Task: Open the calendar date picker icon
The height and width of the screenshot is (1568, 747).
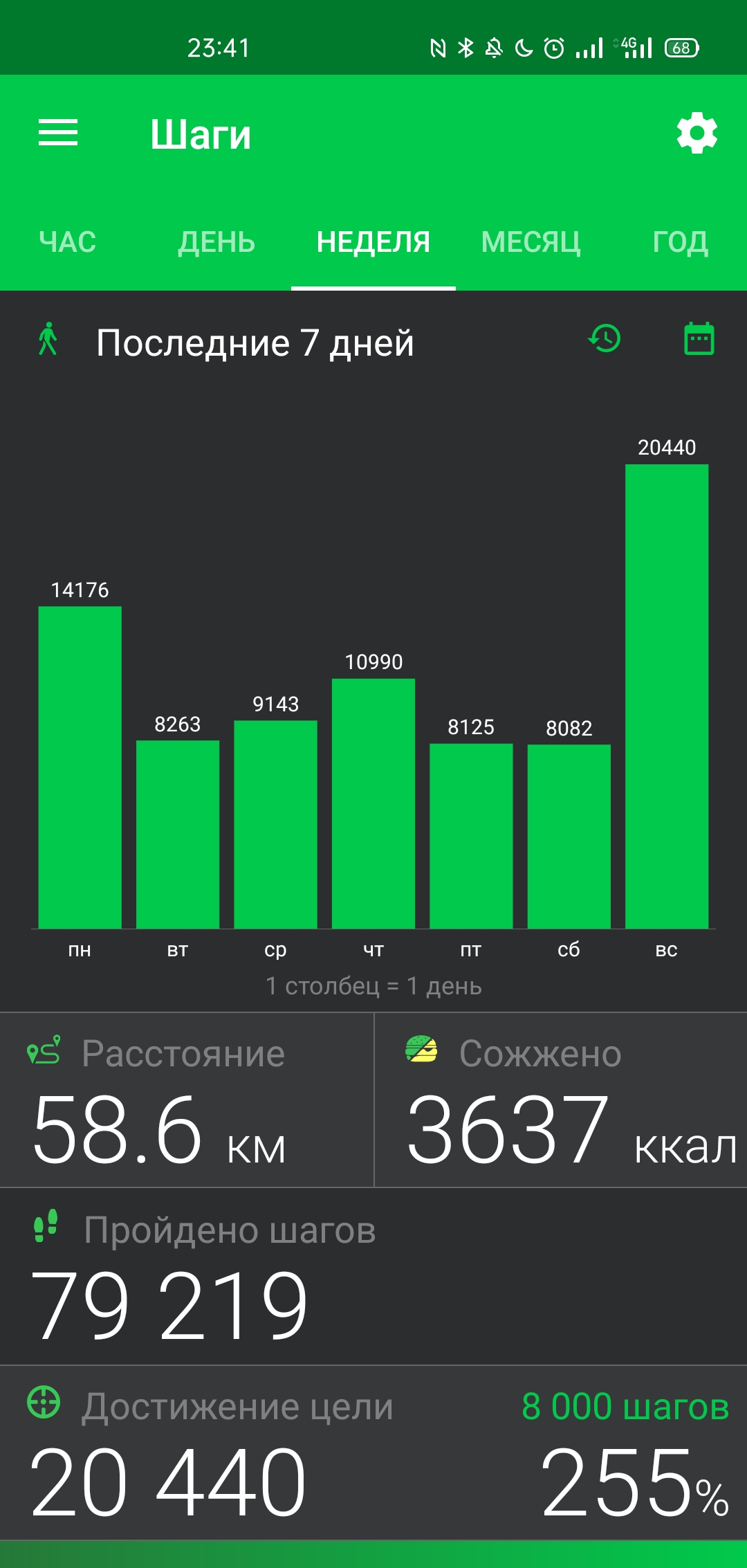Action: tap(699, 338)
